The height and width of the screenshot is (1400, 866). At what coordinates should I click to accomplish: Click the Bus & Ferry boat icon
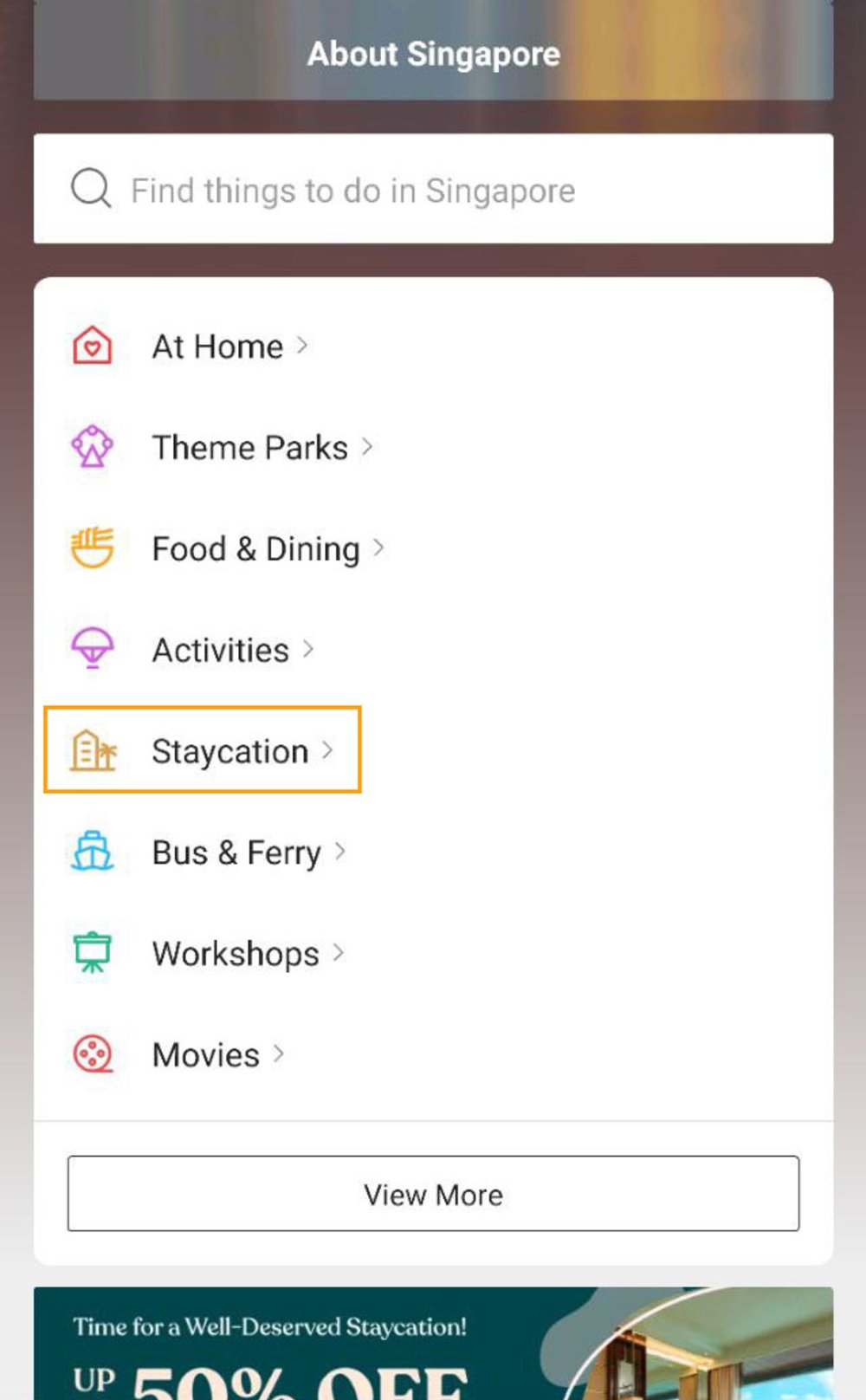tap(92, 852)
